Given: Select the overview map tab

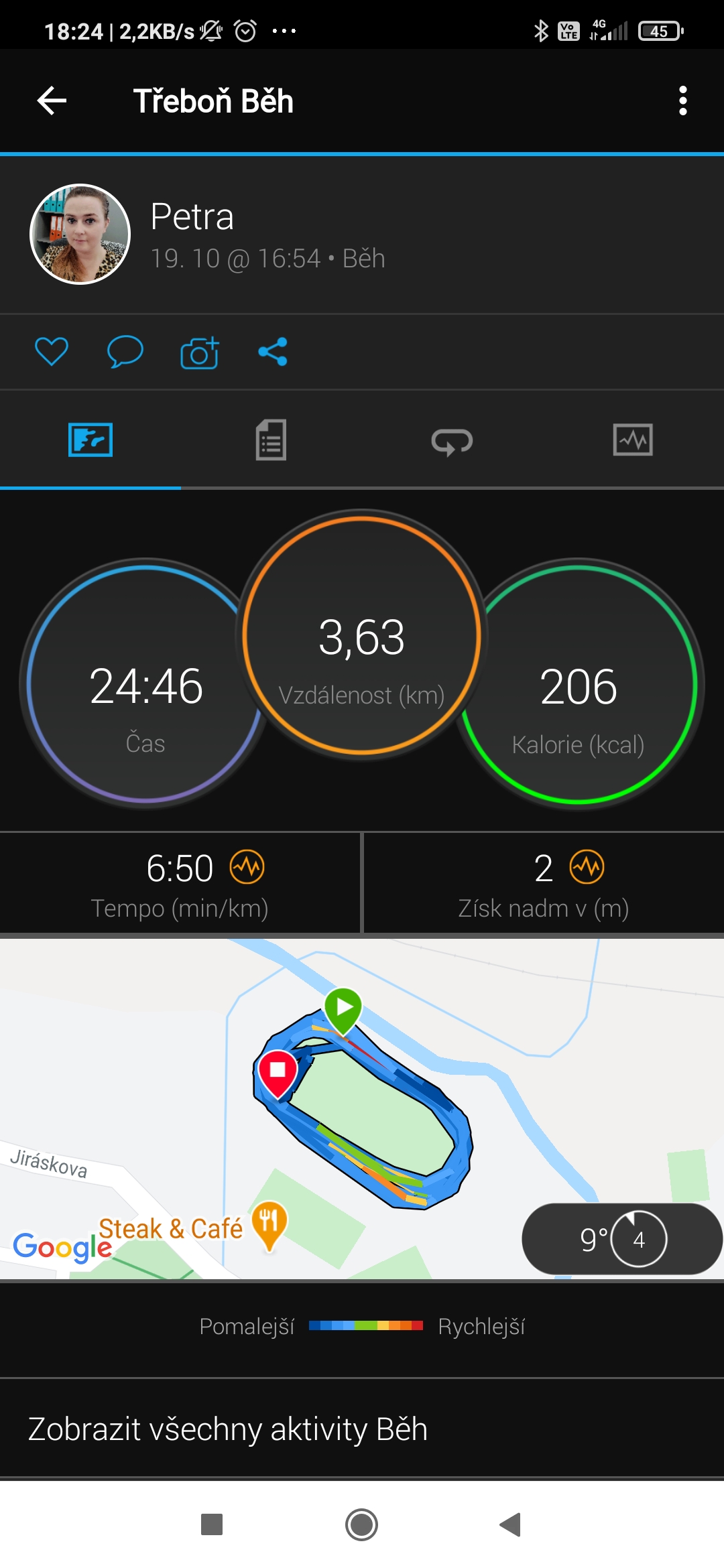Looking at the screenshot, I should tap(90, 440).
